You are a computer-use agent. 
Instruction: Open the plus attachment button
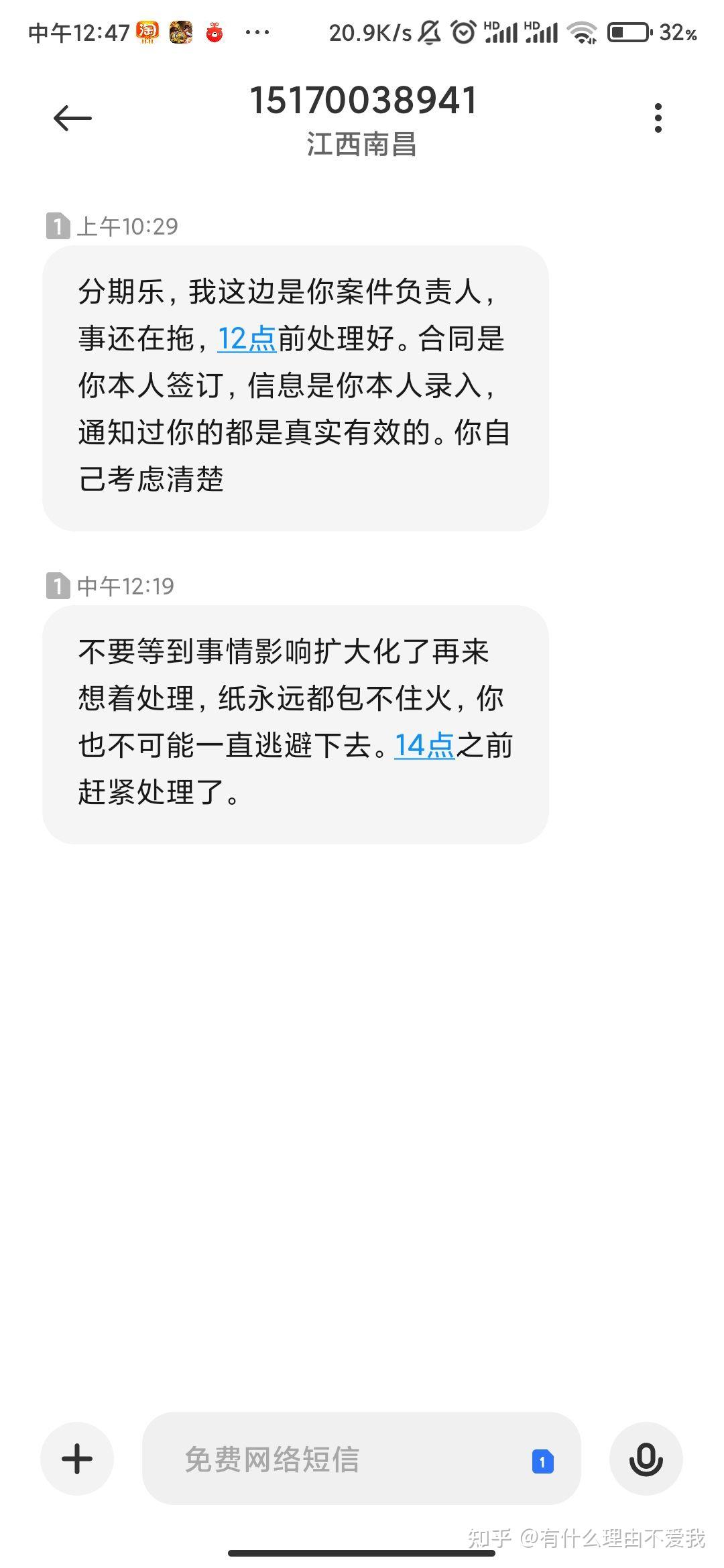pyautogui.click(x=77, y=1459)
